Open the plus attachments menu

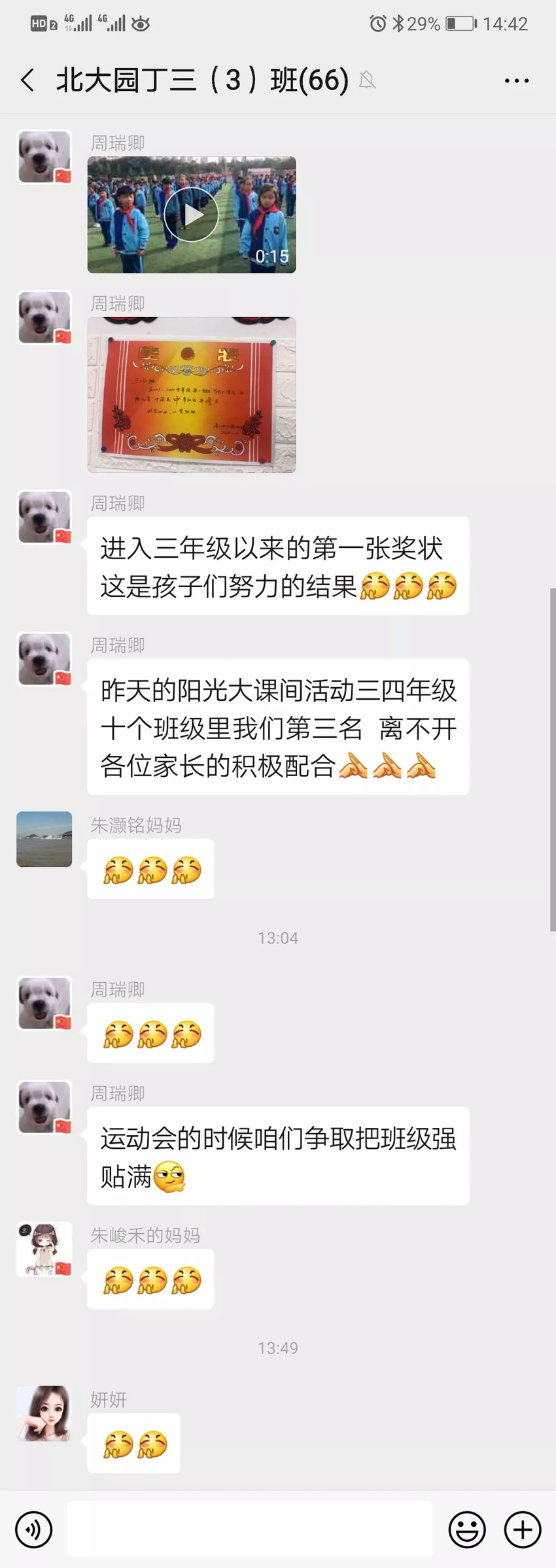(x=522, y=1529)
